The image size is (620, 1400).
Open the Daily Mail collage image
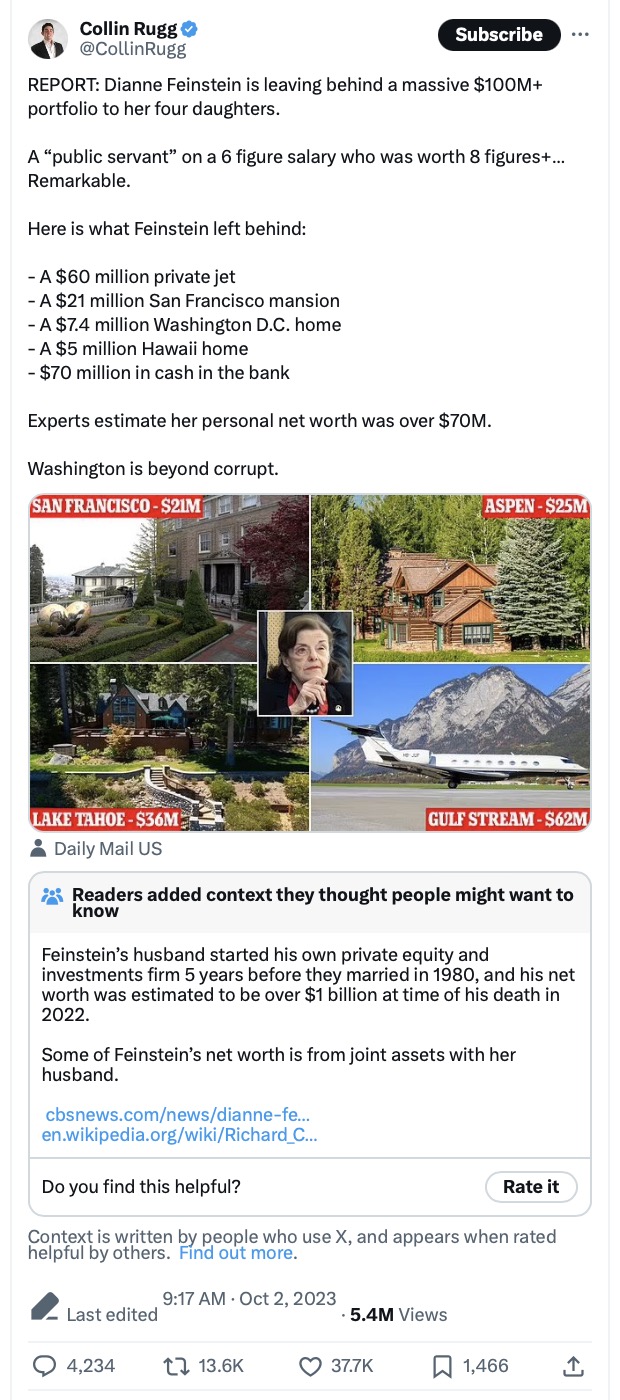click(310, 662)
